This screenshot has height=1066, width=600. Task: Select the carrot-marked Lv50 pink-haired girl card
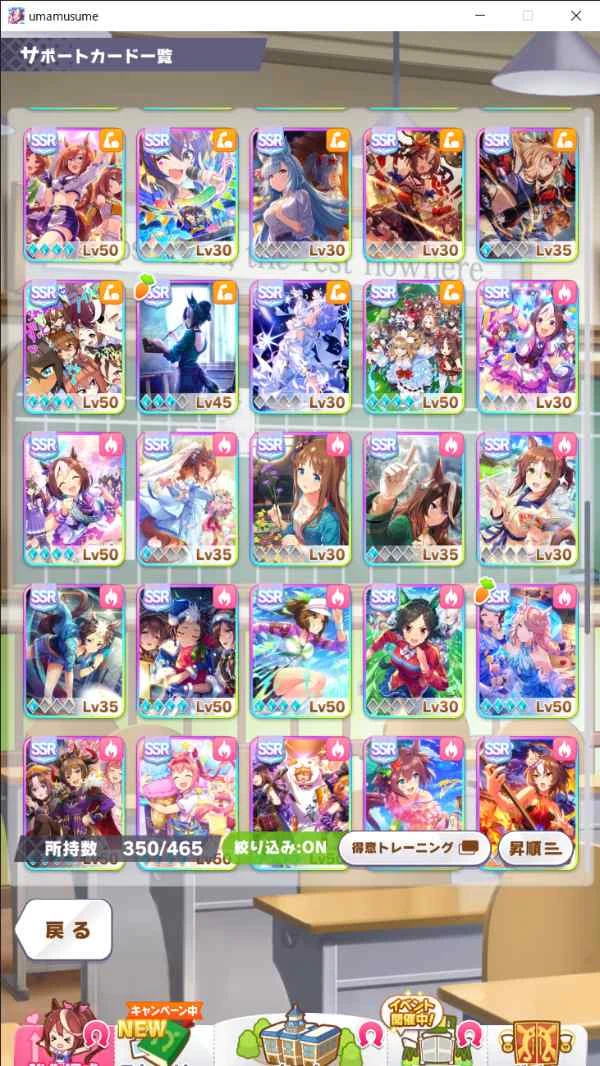point(527,651)
